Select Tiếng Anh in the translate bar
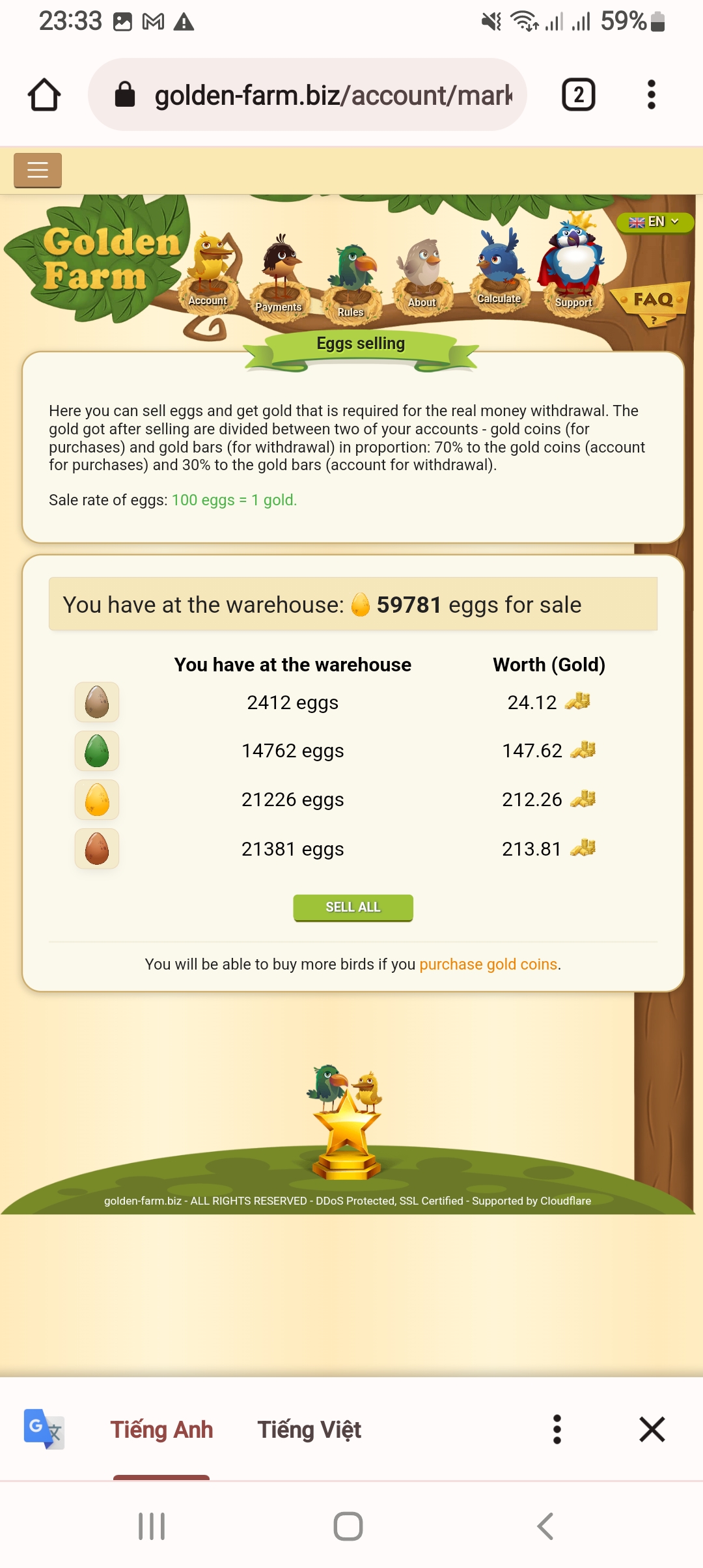 click(x=161, y=1429)
